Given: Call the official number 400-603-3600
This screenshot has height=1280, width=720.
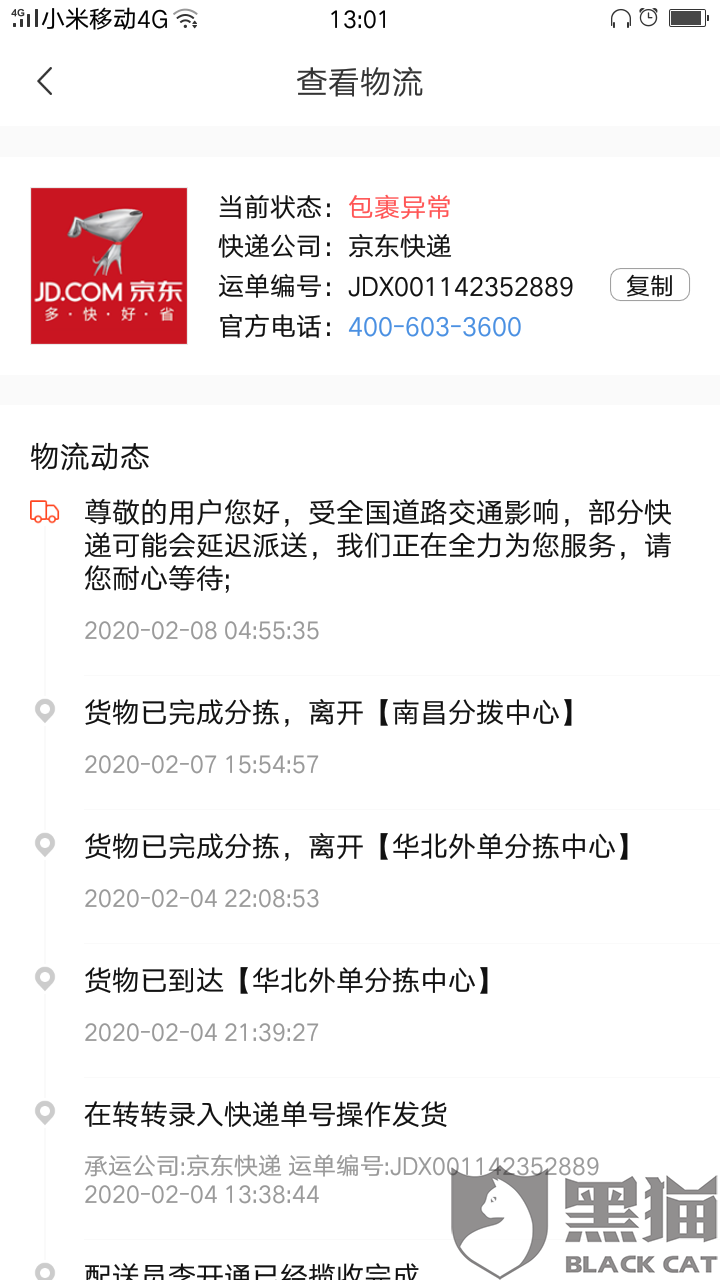Looking at the screenshot, I should 435,327.
